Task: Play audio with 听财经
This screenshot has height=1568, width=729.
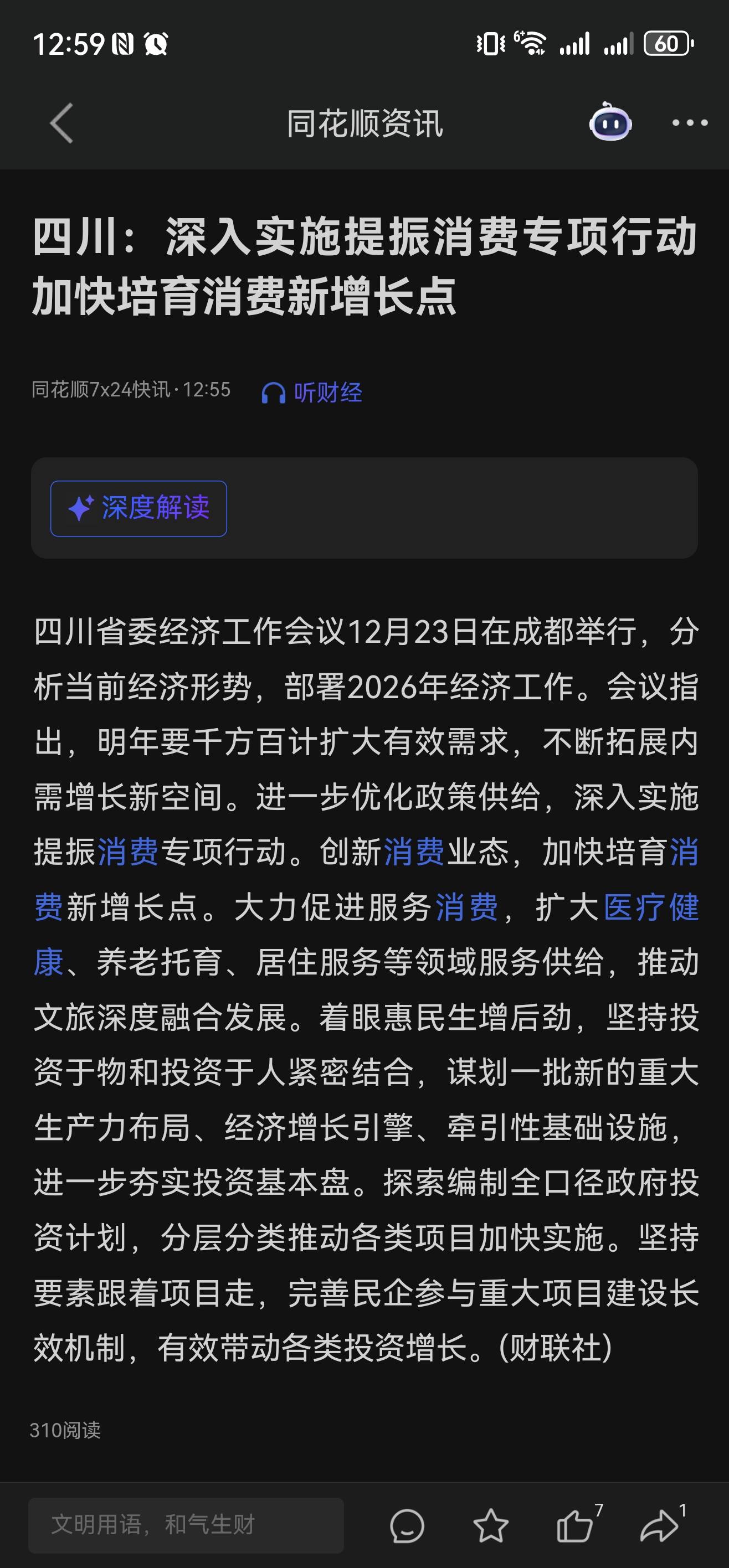Action: (x=312, y=393)
